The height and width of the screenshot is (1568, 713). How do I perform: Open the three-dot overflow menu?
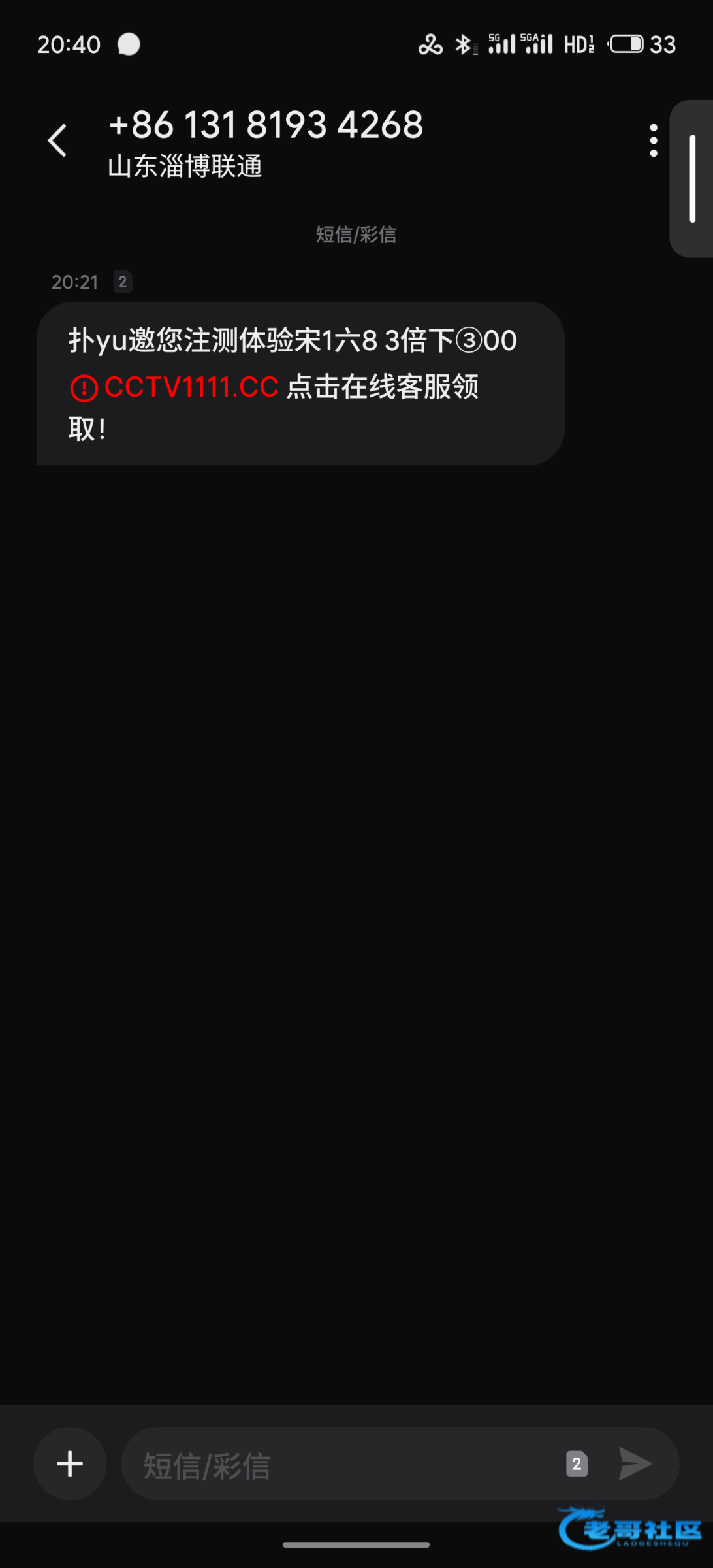(x=653, y=140)
